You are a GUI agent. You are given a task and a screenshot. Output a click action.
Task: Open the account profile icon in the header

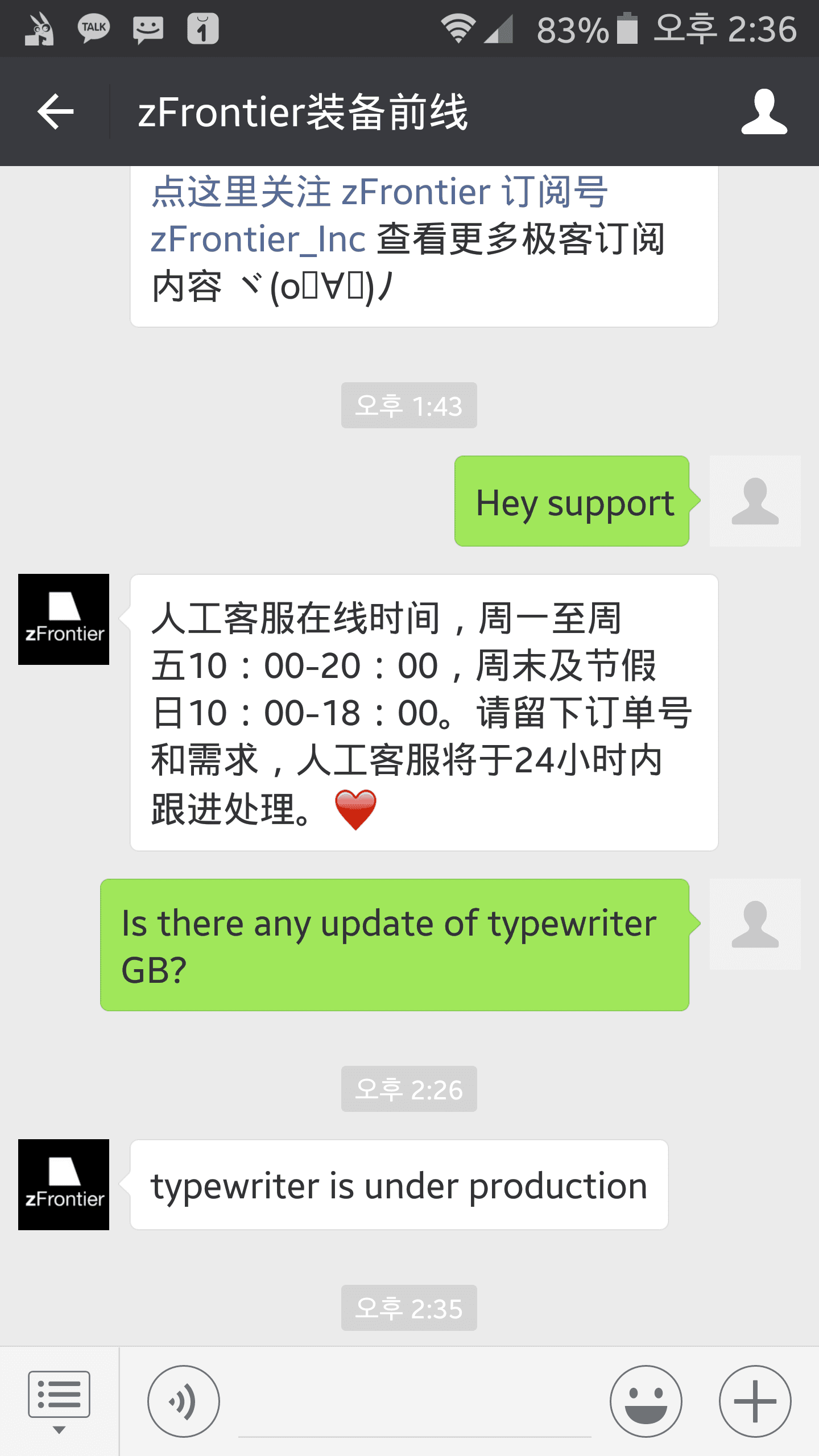[x=764, y=111]
